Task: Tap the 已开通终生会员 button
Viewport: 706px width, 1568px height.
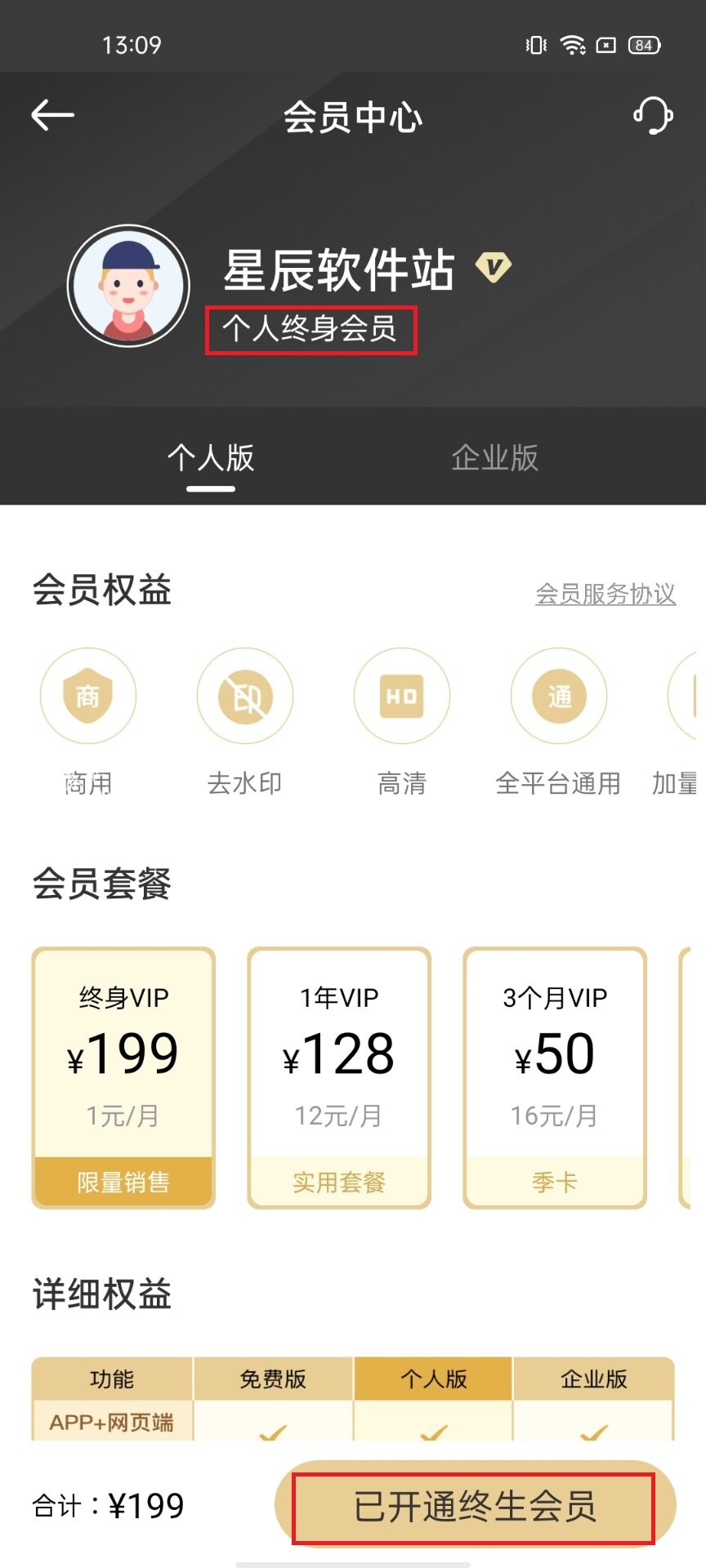Action: tap(475, 1507)
